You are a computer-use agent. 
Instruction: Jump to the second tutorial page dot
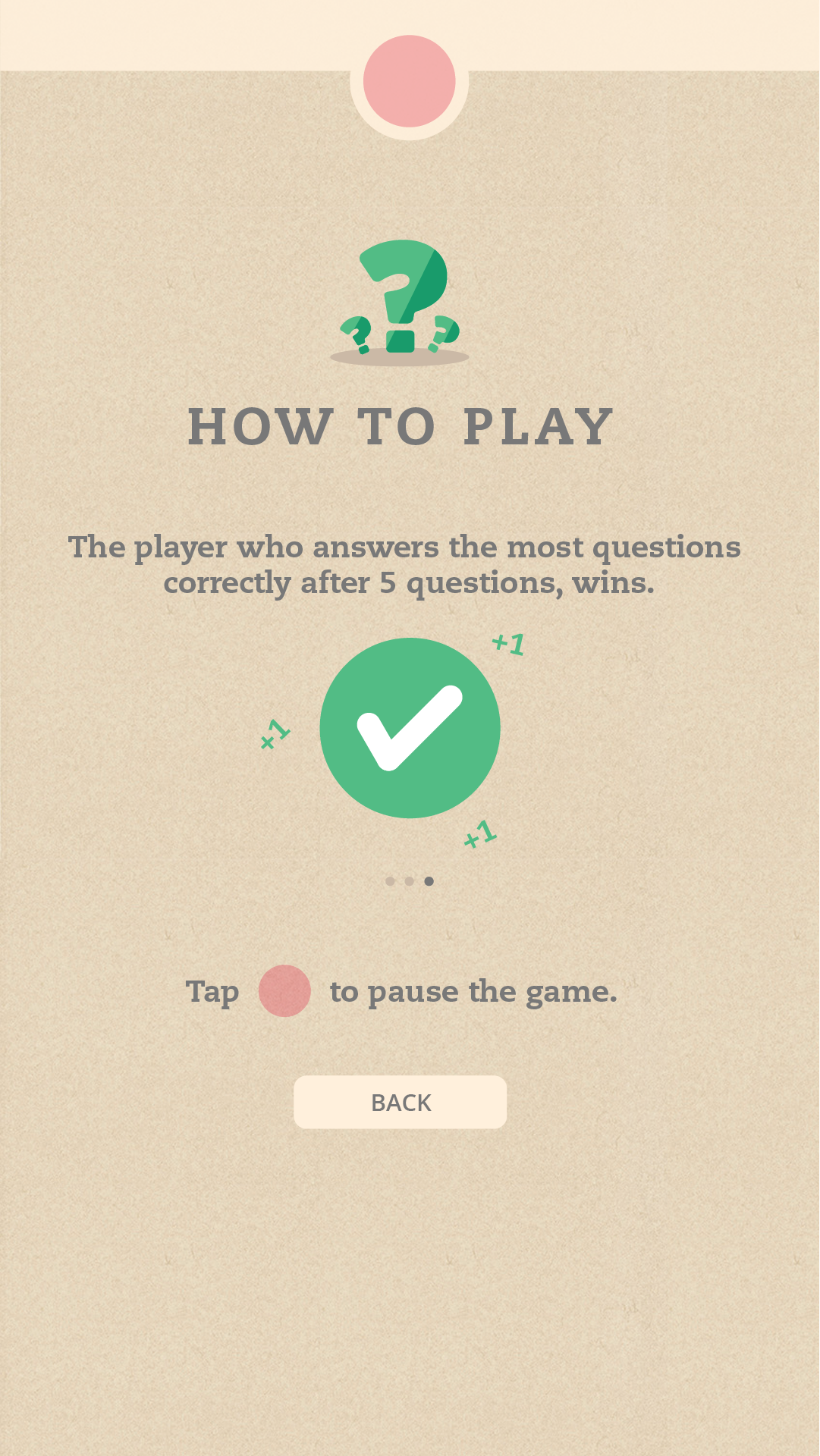coord(410,881)
